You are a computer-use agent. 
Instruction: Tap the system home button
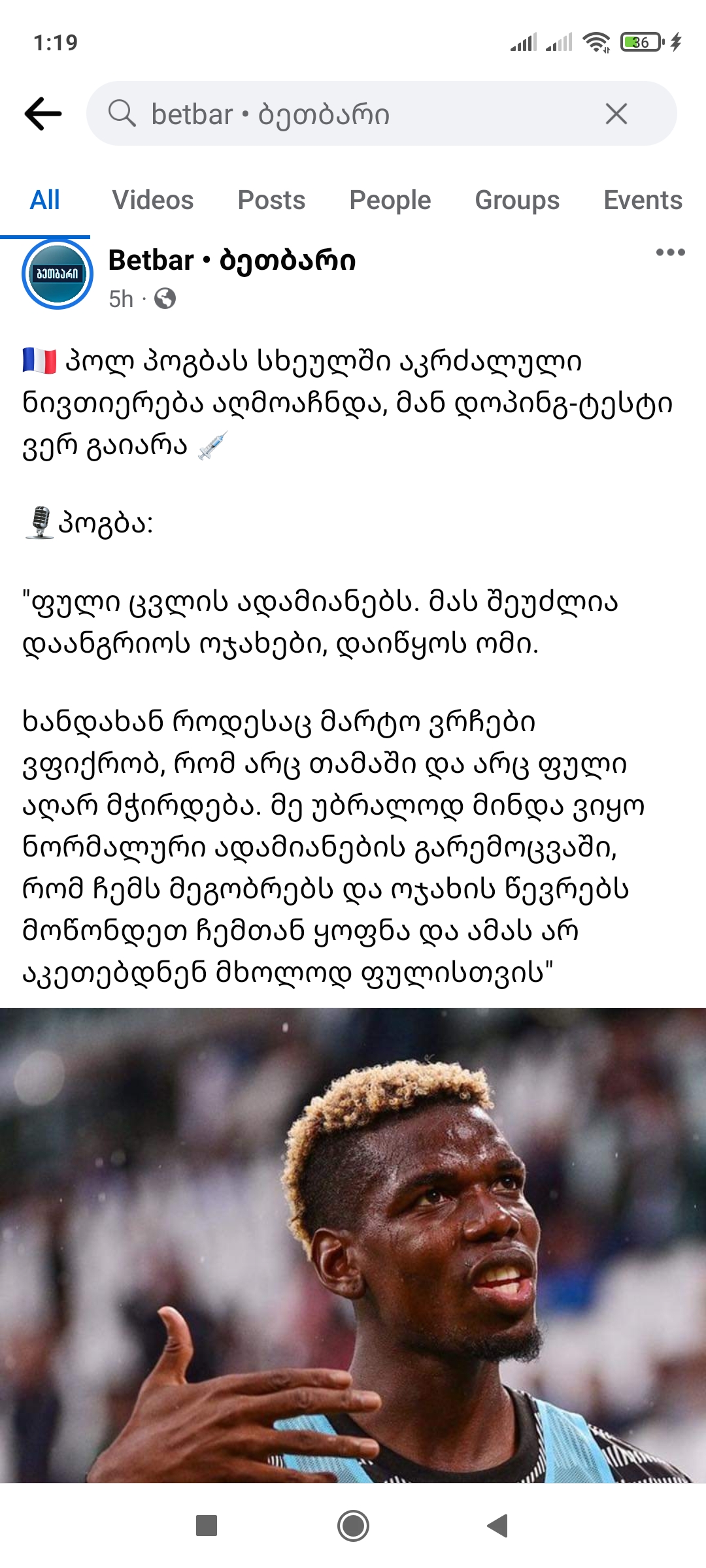(x=353, y=1526)
